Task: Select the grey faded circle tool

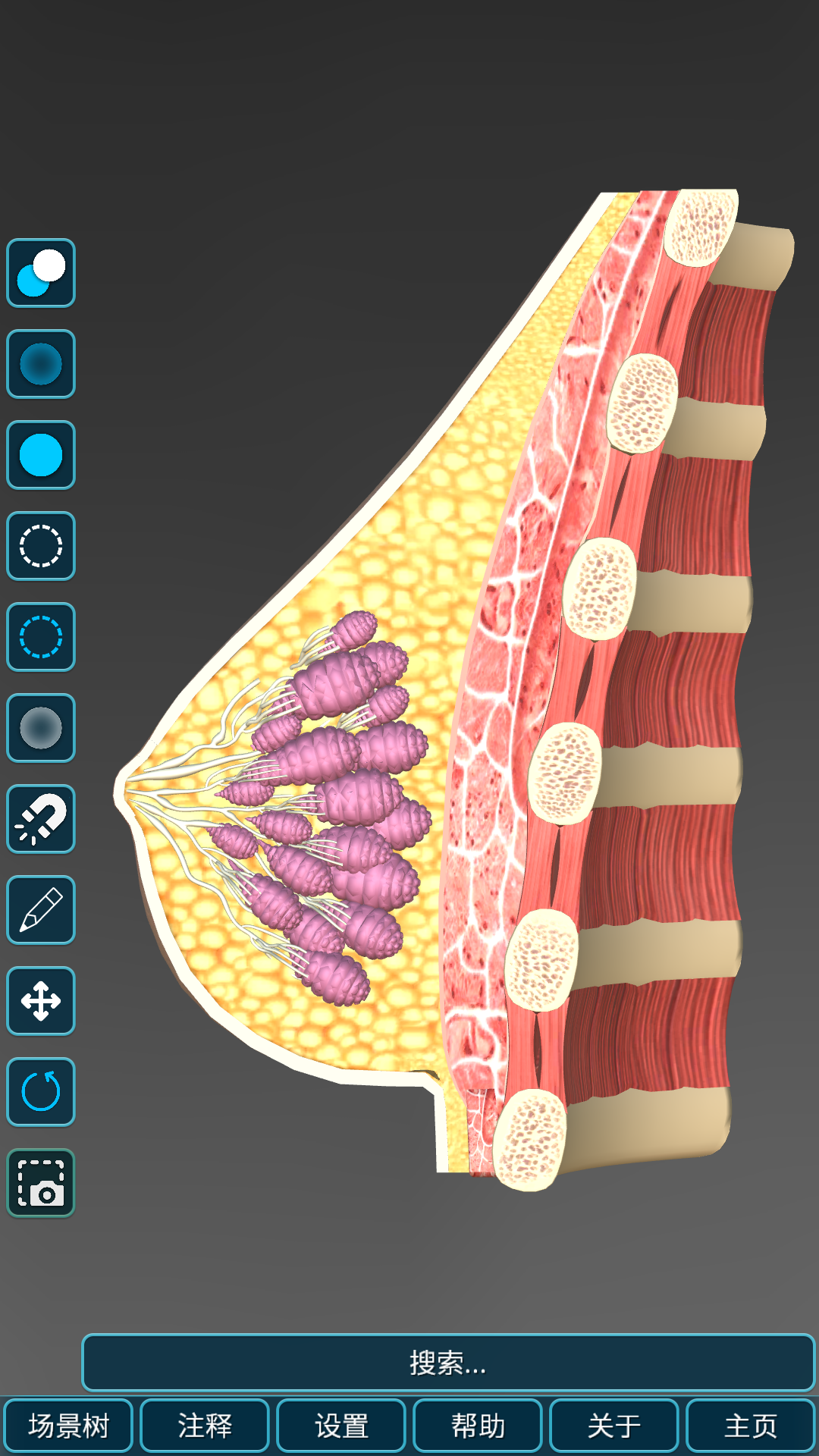Action: point(41,728)
